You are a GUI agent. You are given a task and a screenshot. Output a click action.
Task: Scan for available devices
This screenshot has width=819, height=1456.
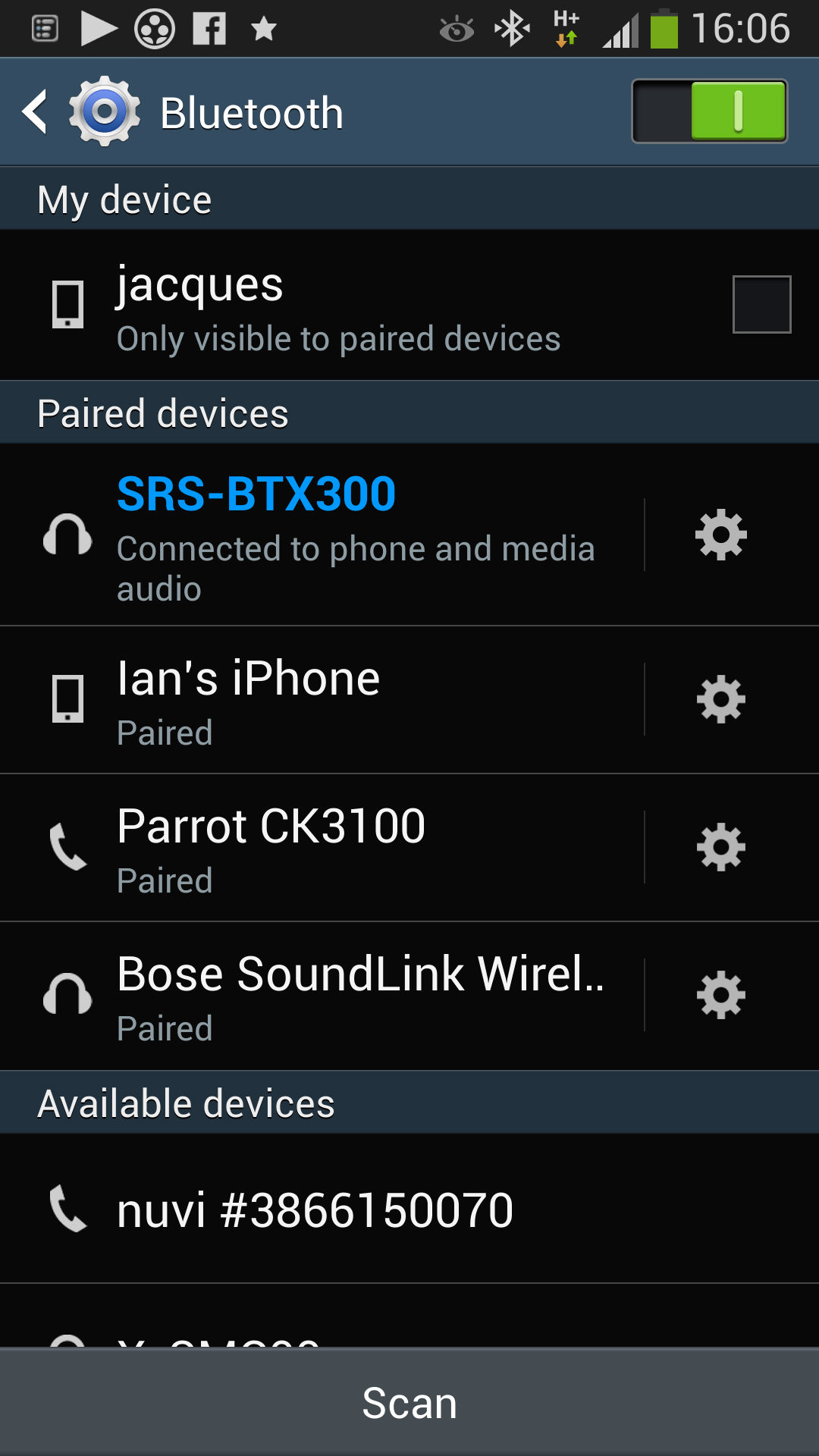409,1402
